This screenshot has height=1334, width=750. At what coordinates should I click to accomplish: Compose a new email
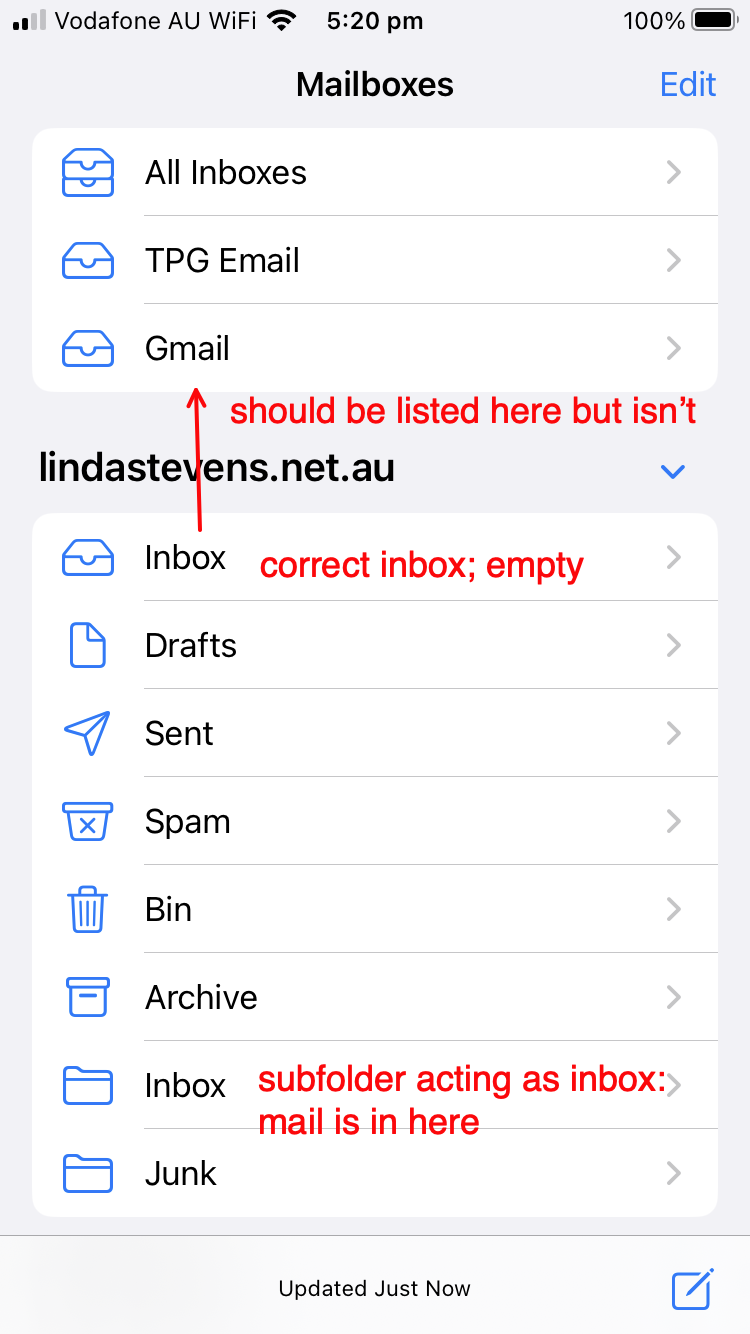(x=692, y=1289)
